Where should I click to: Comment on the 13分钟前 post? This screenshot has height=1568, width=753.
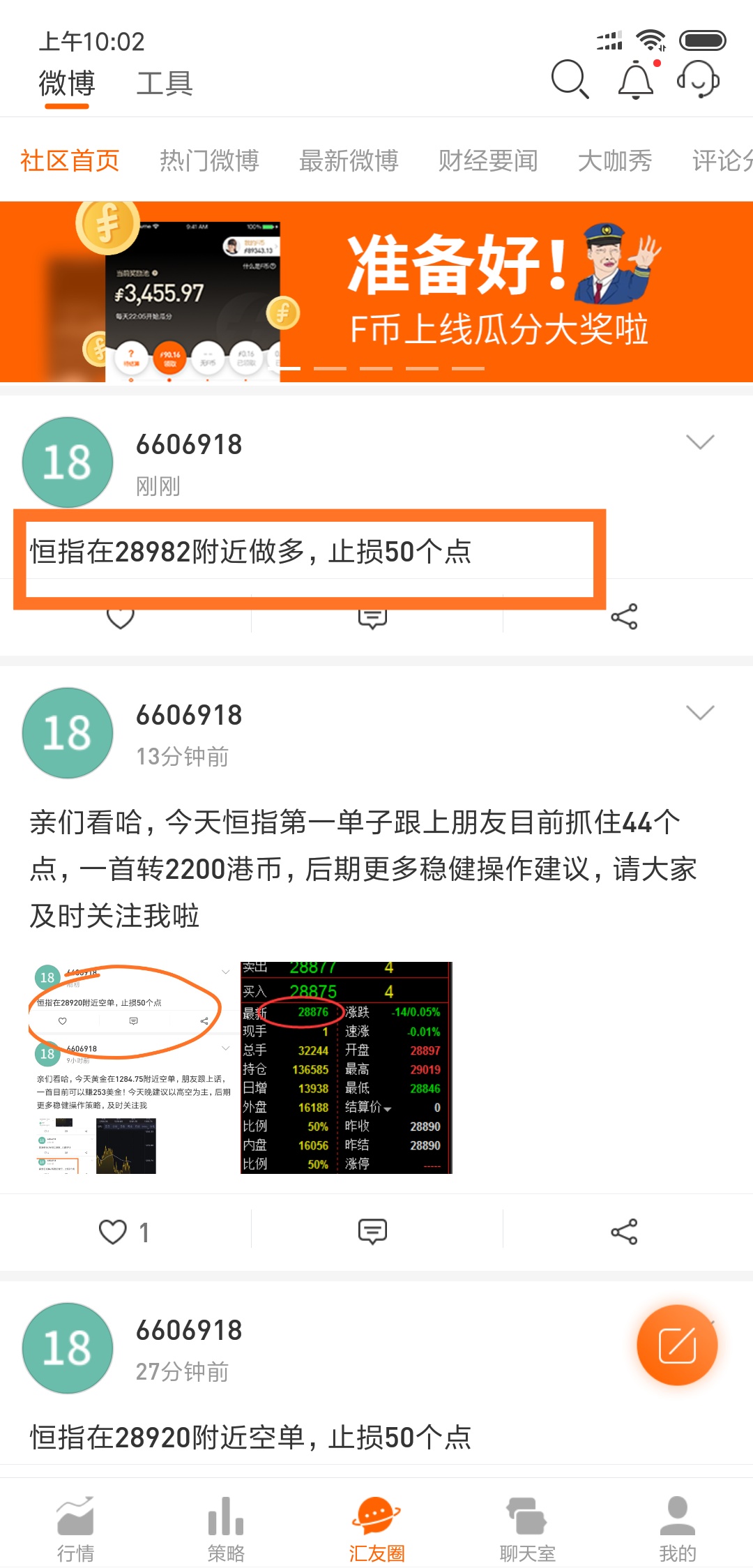click(373, 1232)
